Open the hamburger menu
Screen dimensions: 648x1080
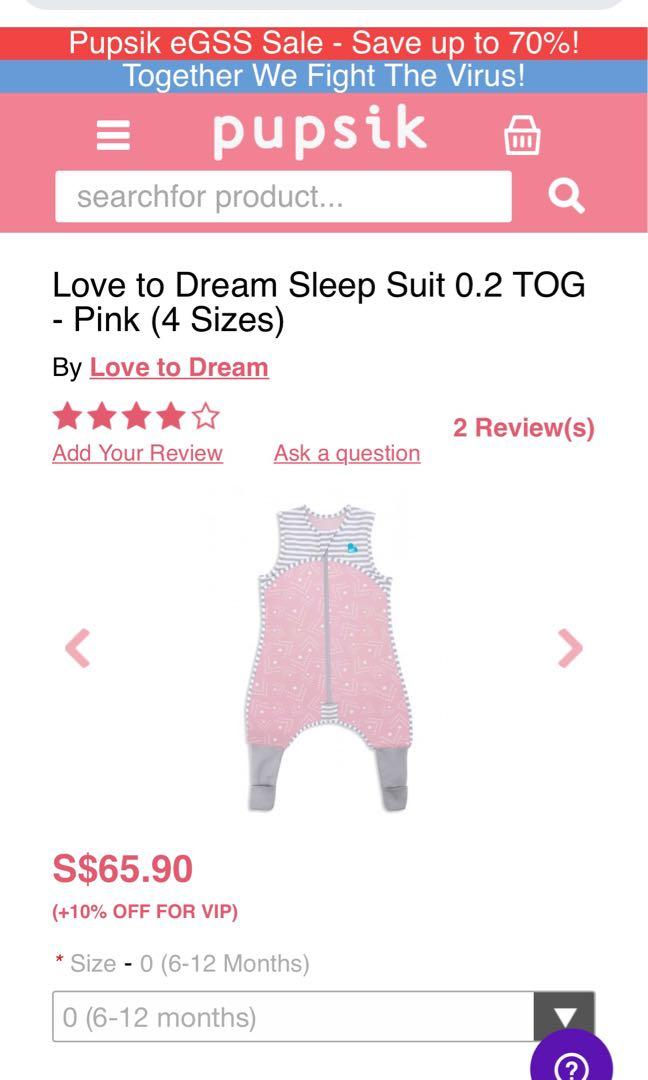pyautogui.click(x=113, y=136)
